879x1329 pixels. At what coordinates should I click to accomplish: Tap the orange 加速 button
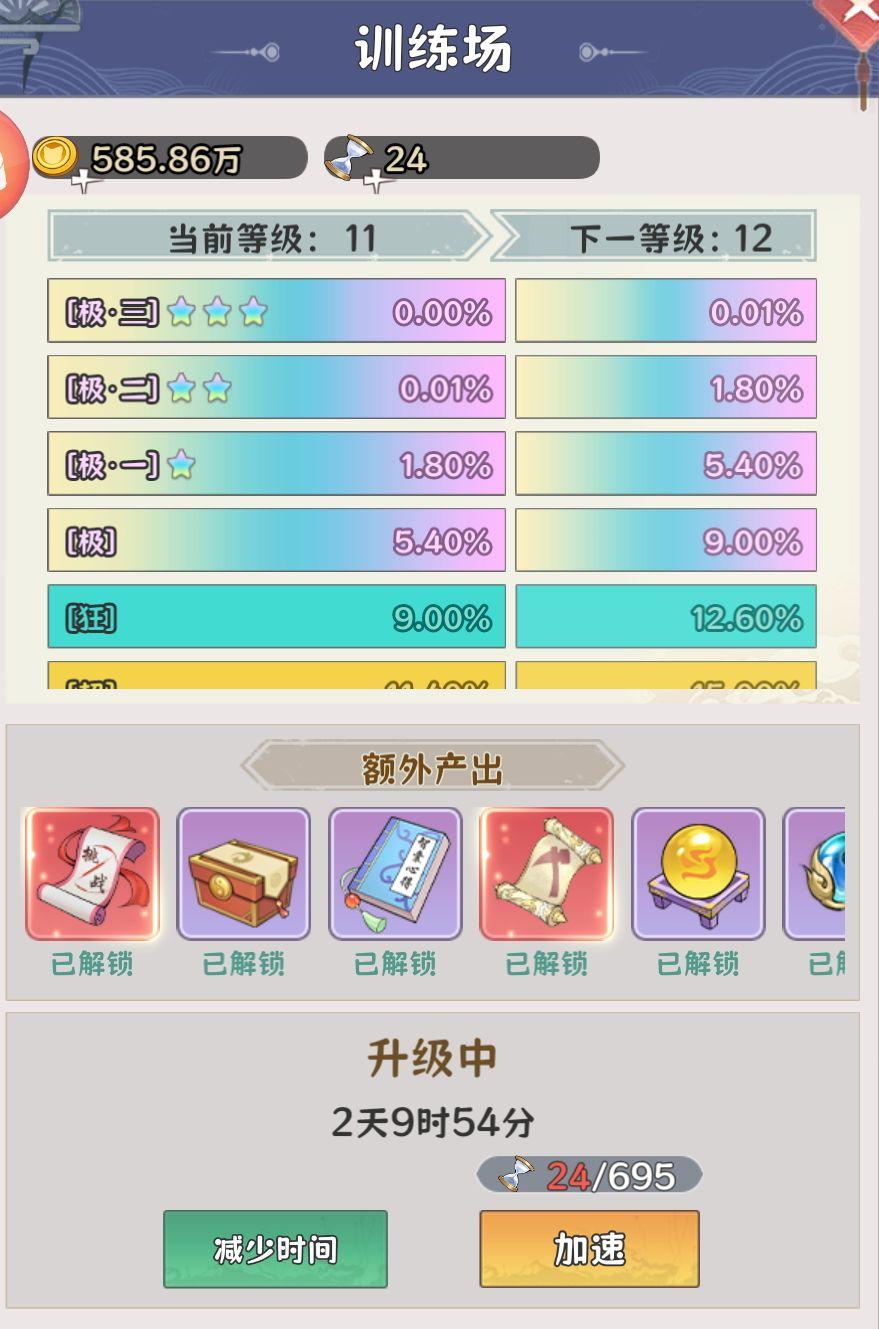tap(589, 1249)
